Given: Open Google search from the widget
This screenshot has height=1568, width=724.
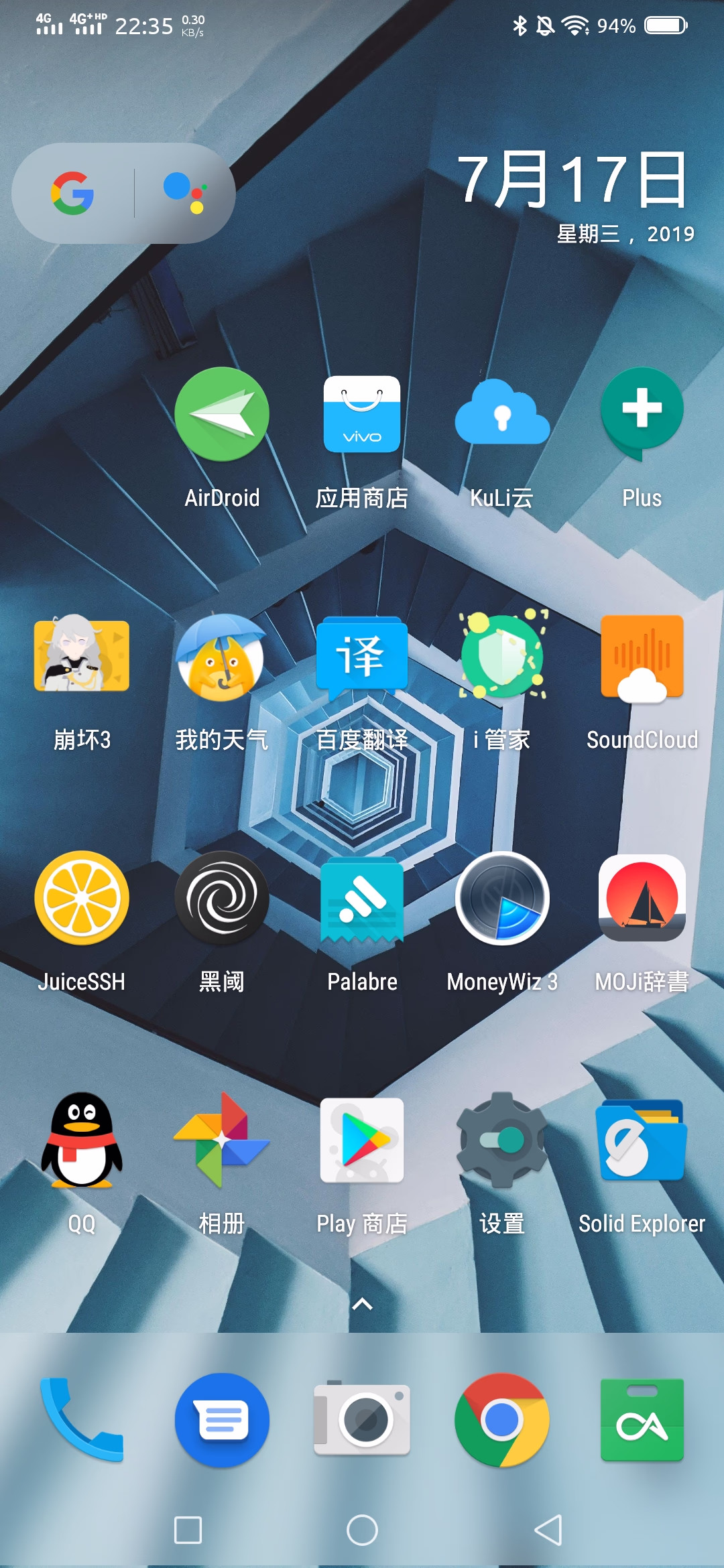Looking at the screenshot, I should coord(72,193).
